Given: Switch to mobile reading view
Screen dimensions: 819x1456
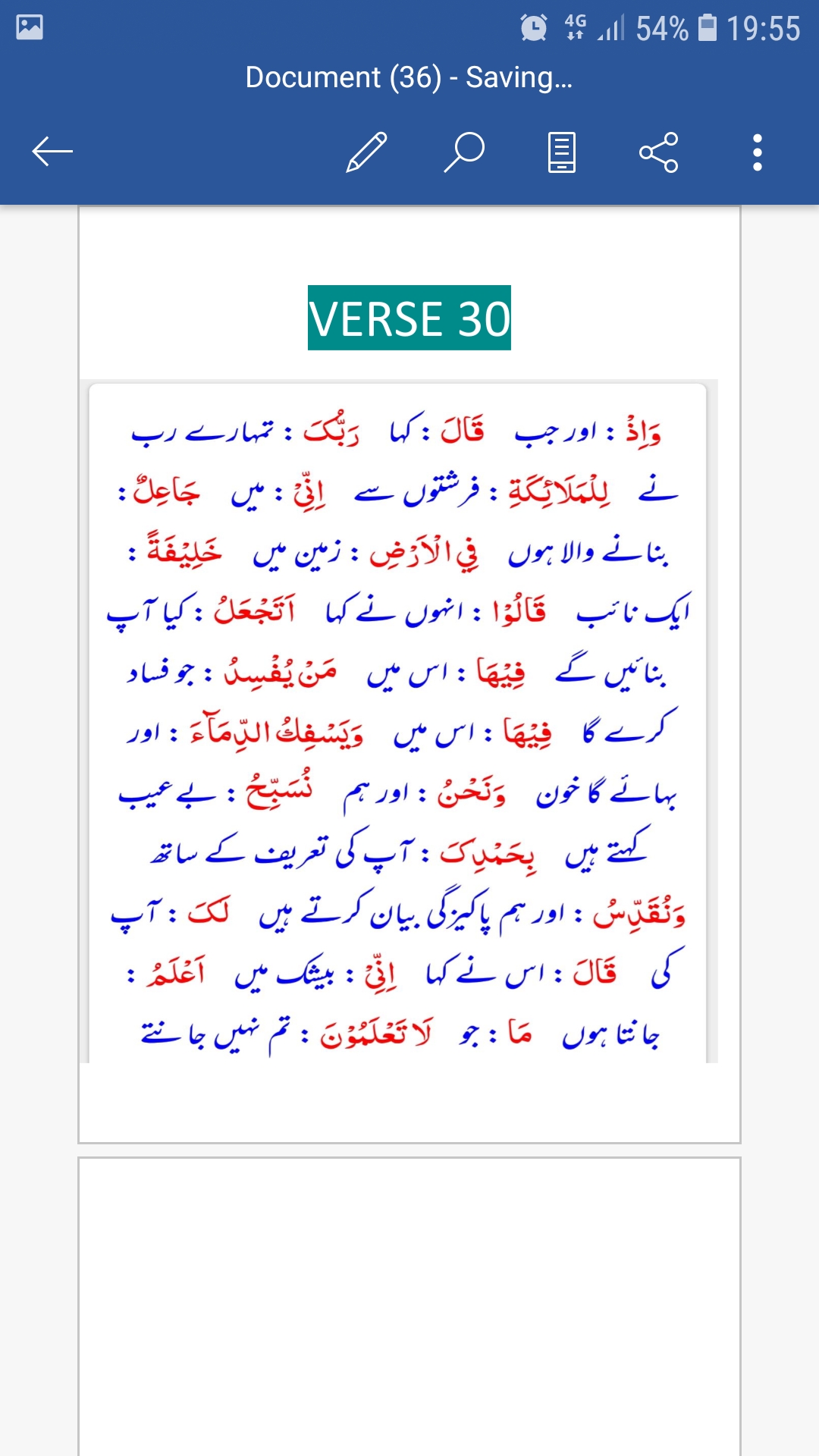Looking at the screenshot, I should point(561,152).
